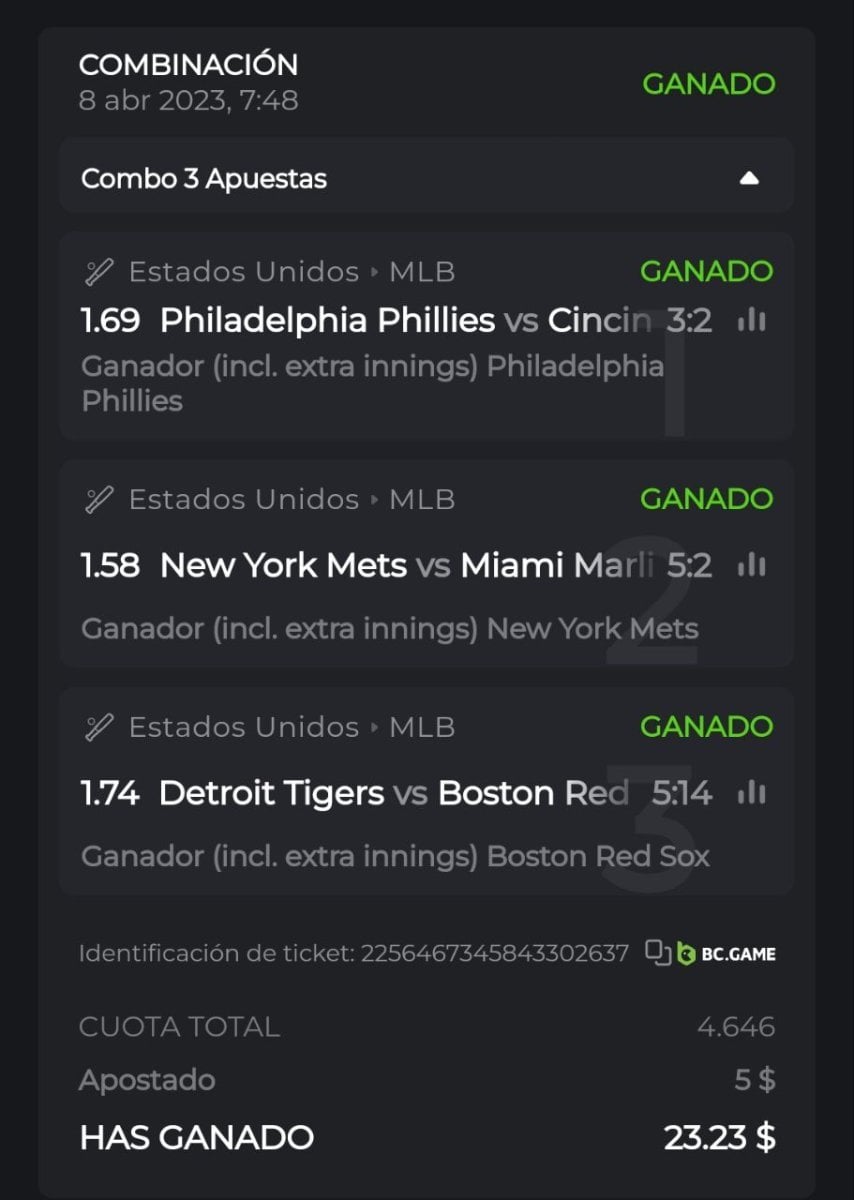This screenshot has height=1200, width=854.
Task: Copy the ticket identification number
Action: point(656,952)
